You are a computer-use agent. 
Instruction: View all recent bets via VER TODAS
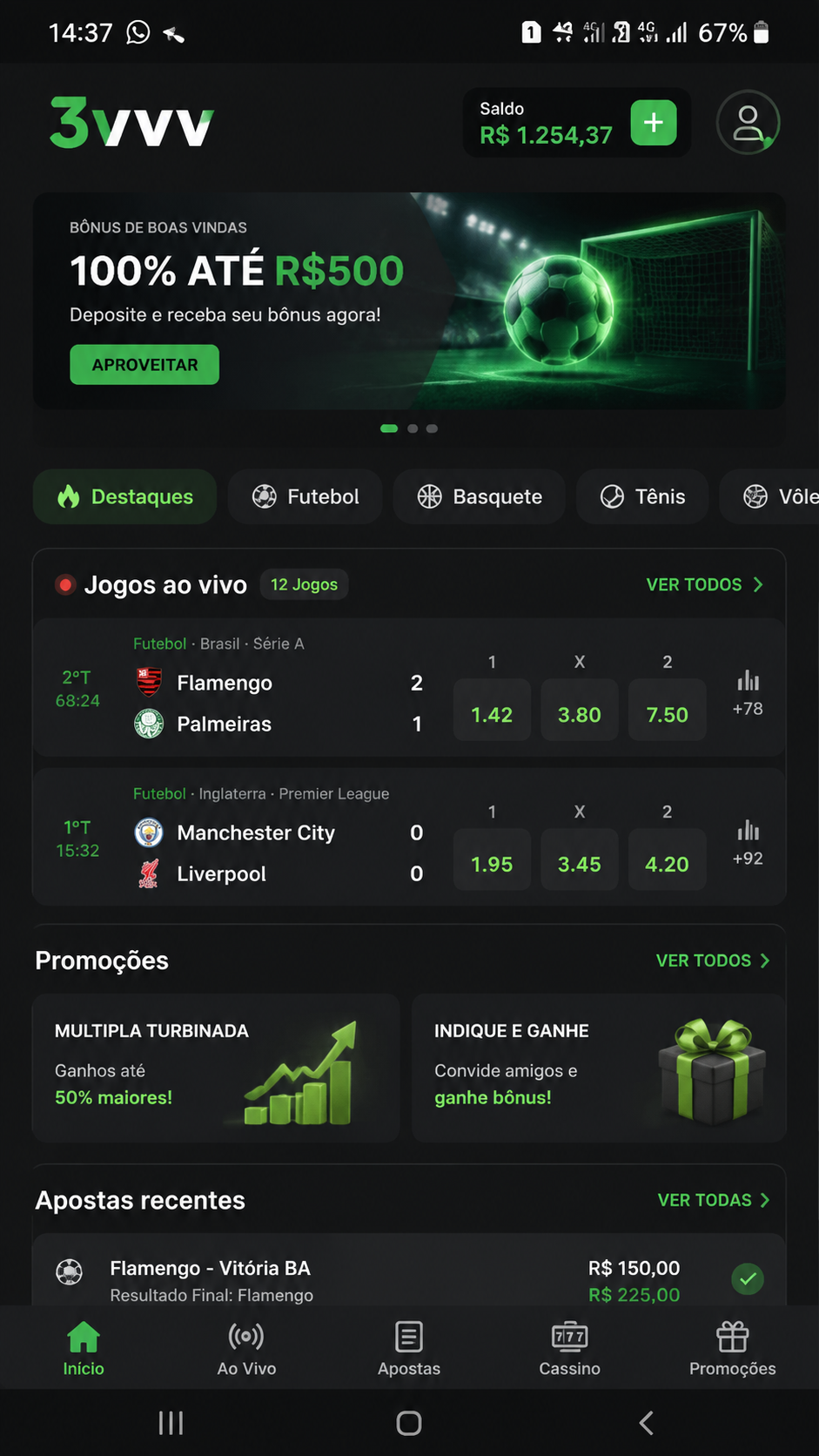click(714, 1200)
